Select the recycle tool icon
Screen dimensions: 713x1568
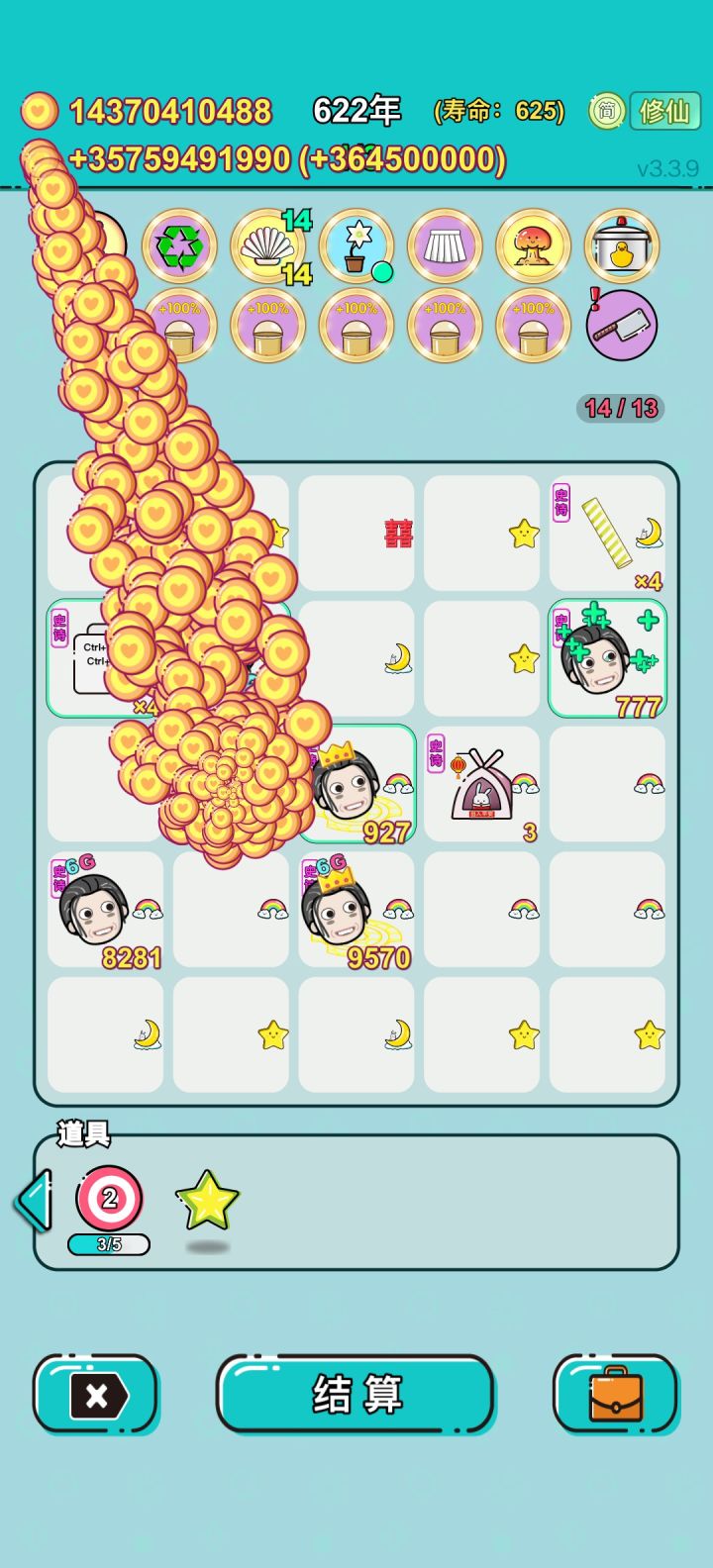pyautogui.click(x=180, y=245)
